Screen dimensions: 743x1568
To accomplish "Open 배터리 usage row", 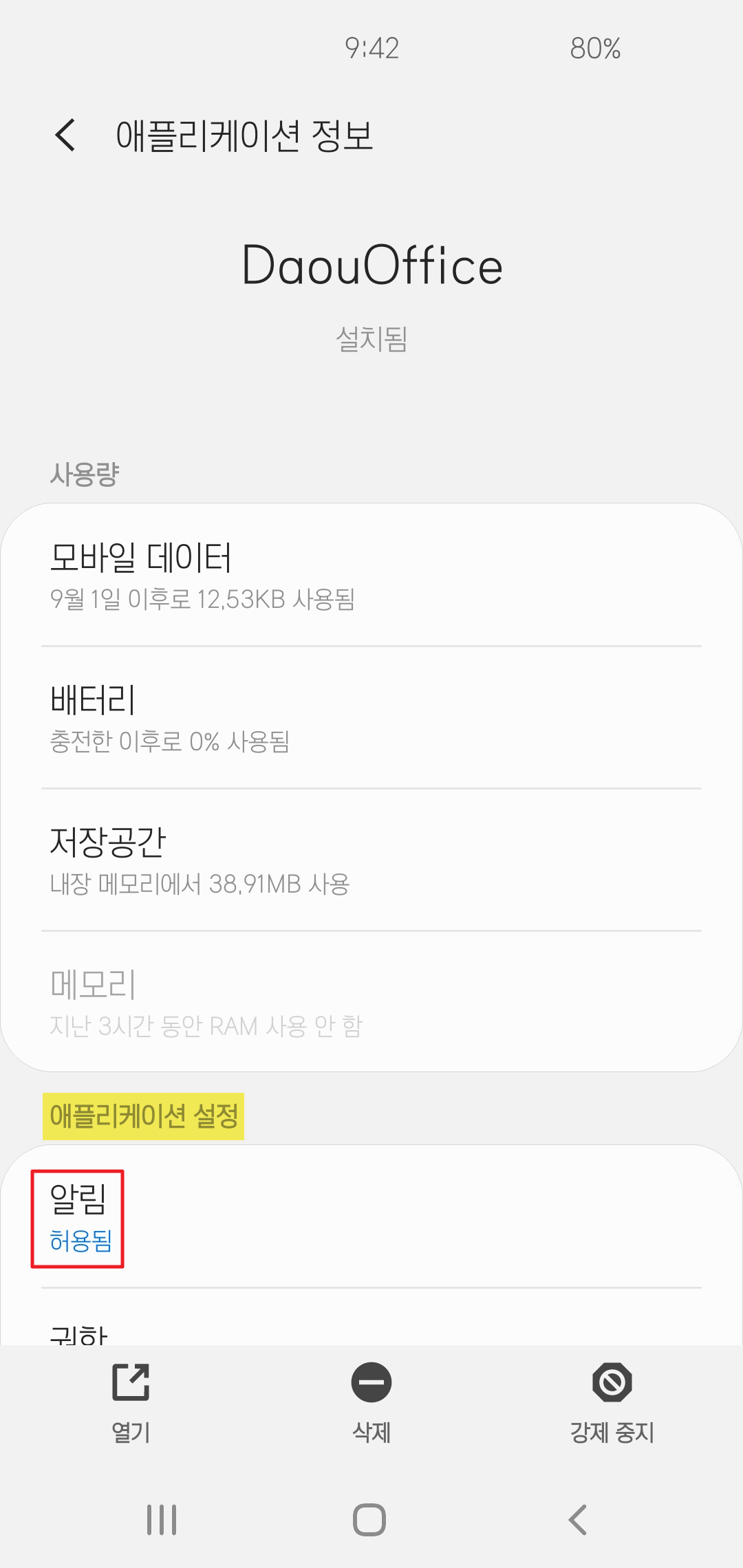I will [x=371, y=718].
